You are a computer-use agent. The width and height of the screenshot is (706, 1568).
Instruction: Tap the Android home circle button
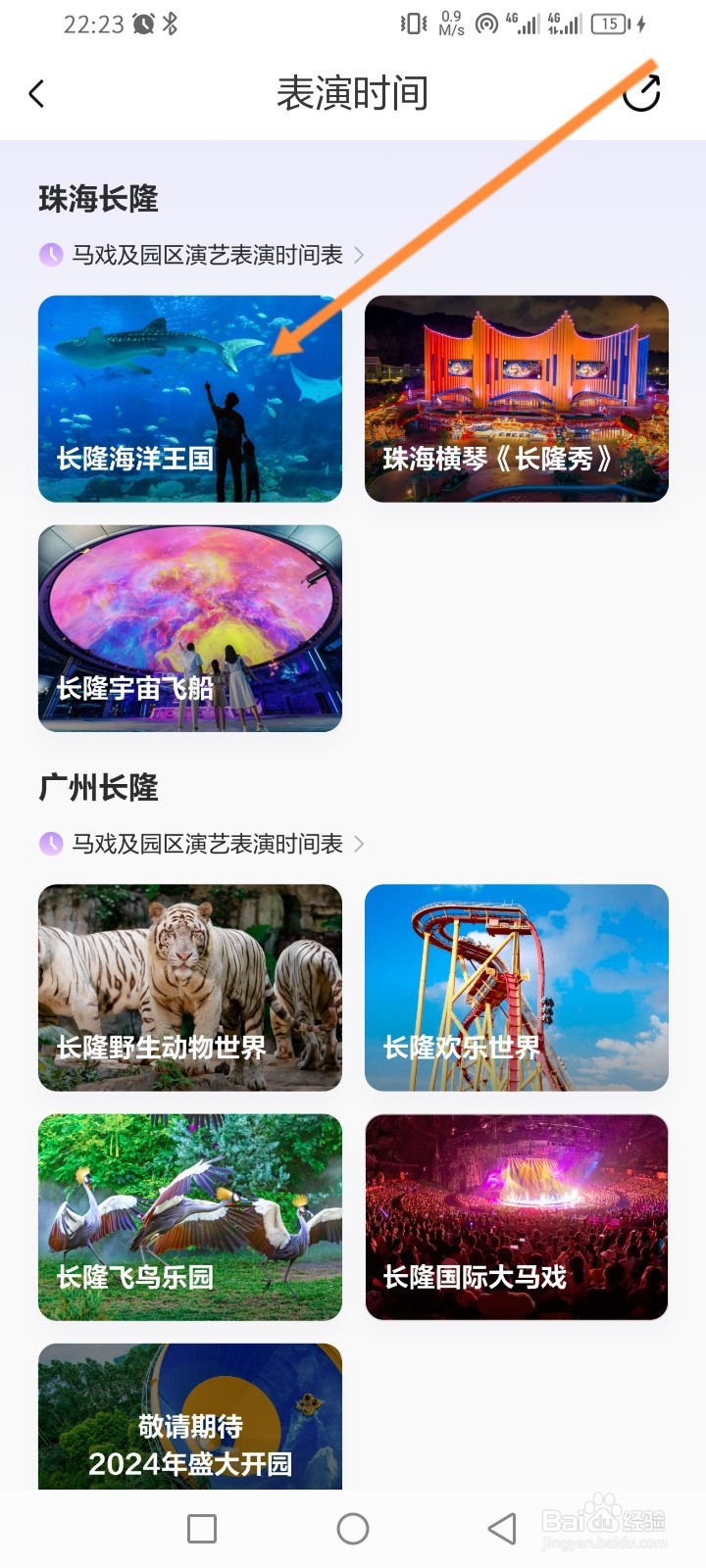pos(353,1527)
